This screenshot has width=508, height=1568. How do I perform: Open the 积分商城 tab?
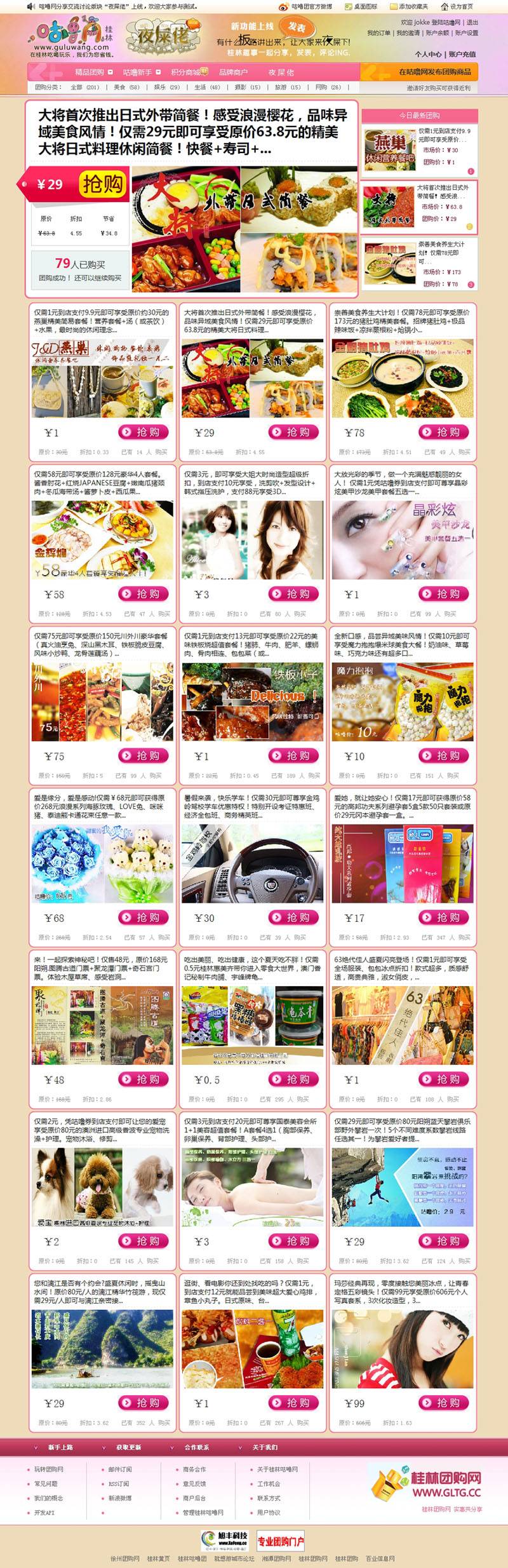coord(185,72)
